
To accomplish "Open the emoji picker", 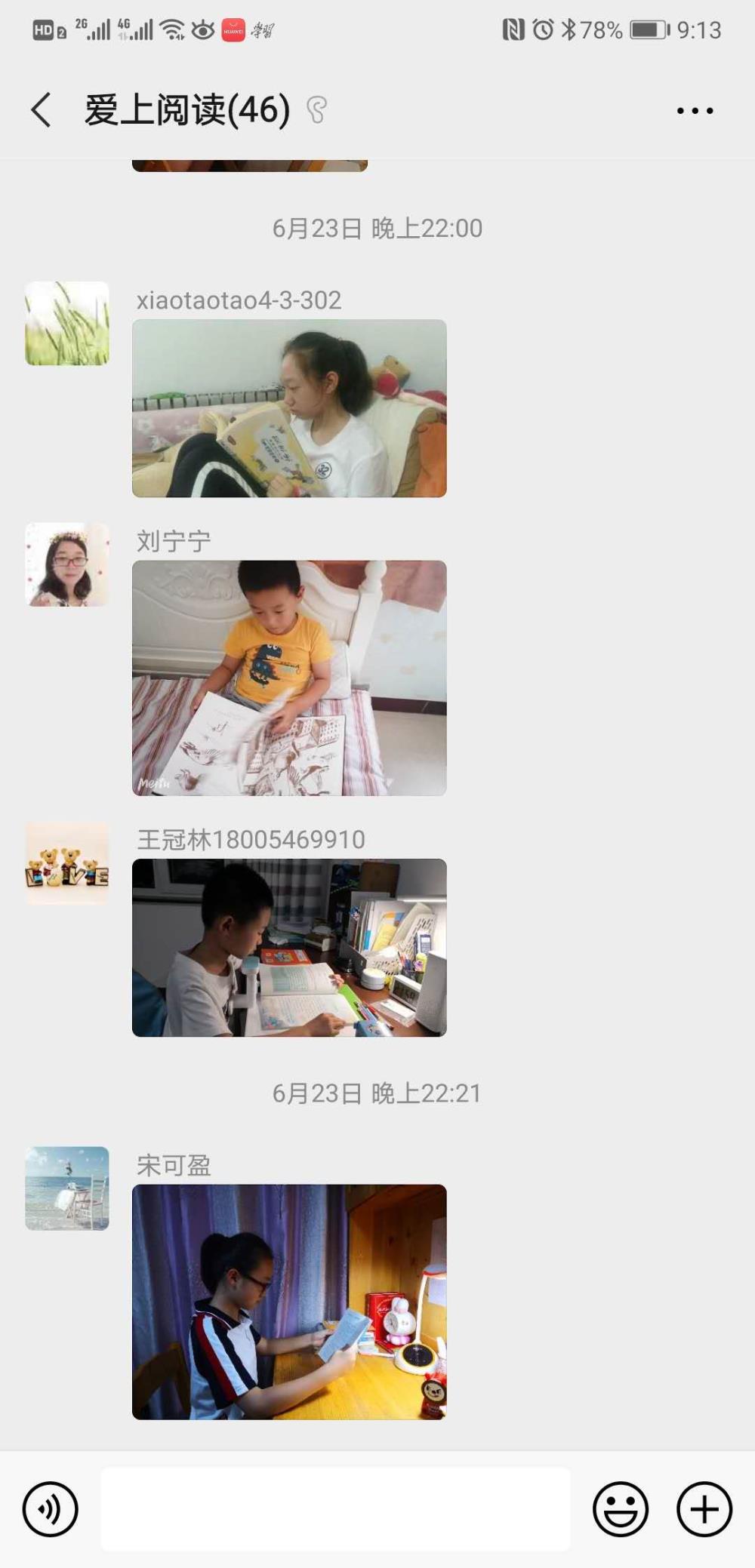I will tap(621, 1509).
